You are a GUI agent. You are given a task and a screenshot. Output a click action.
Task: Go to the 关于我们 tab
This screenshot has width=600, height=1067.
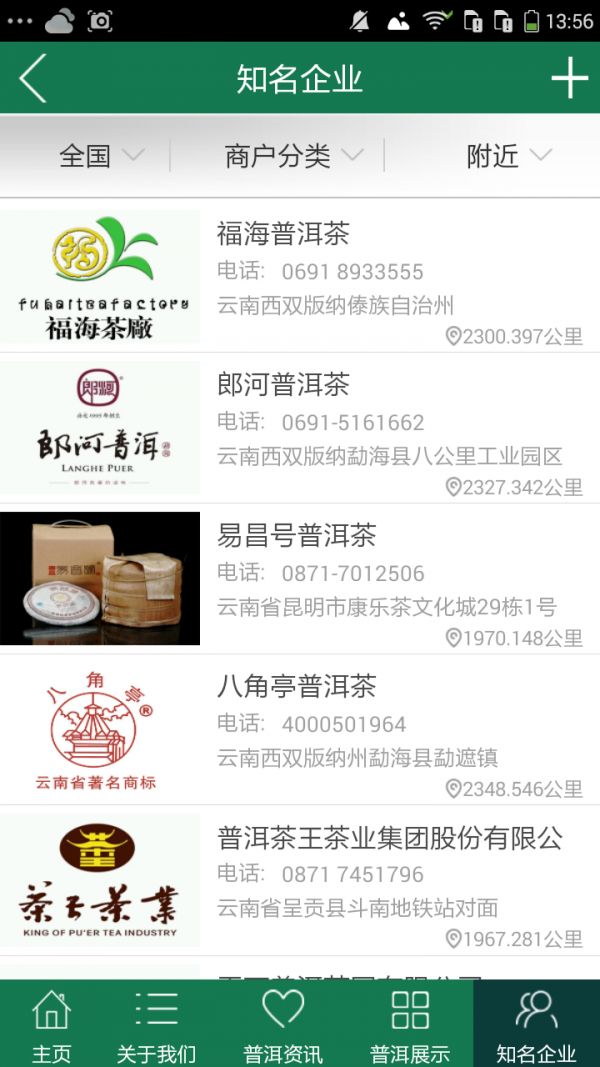(x=156, y=1024)
